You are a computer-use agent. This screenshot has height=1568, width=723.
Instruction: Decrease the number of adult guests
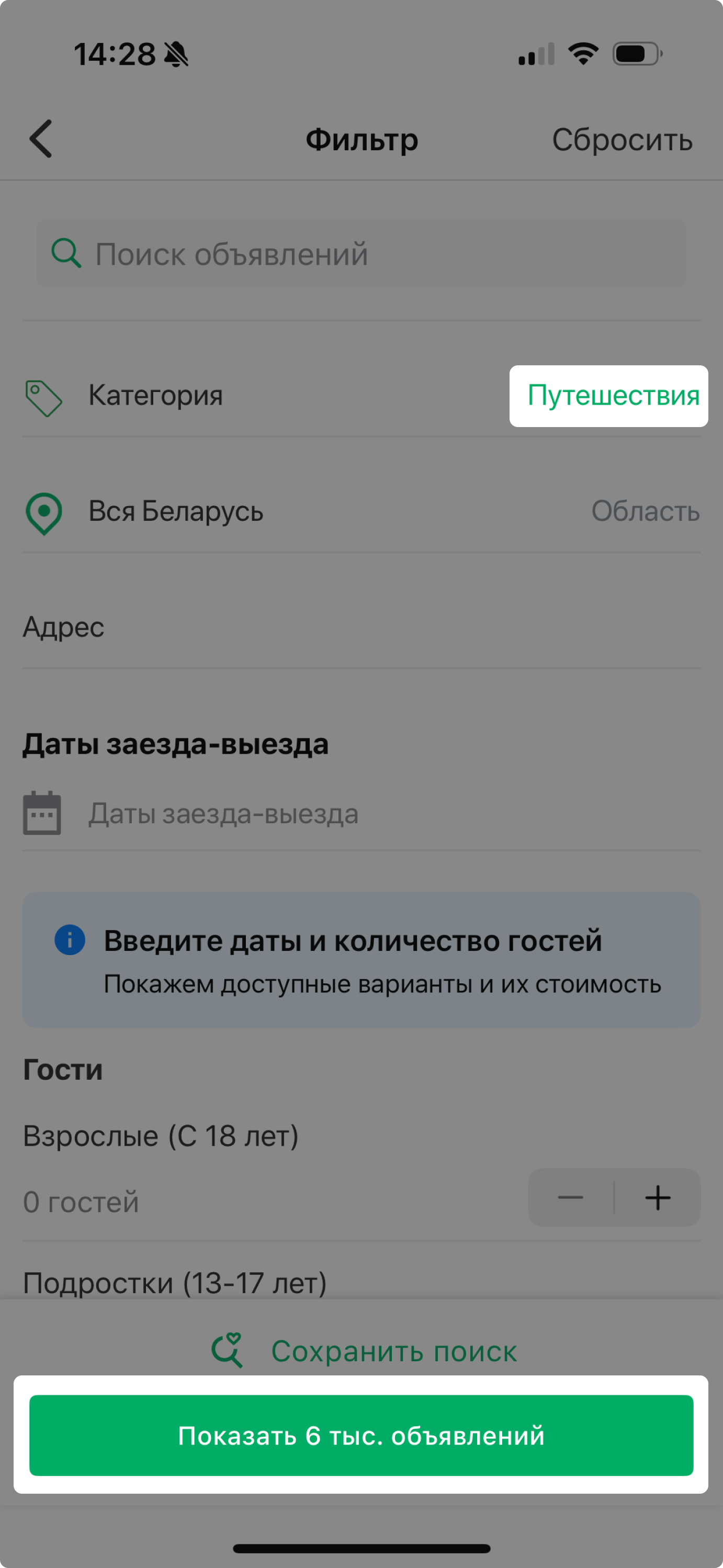click(570, 1197)
